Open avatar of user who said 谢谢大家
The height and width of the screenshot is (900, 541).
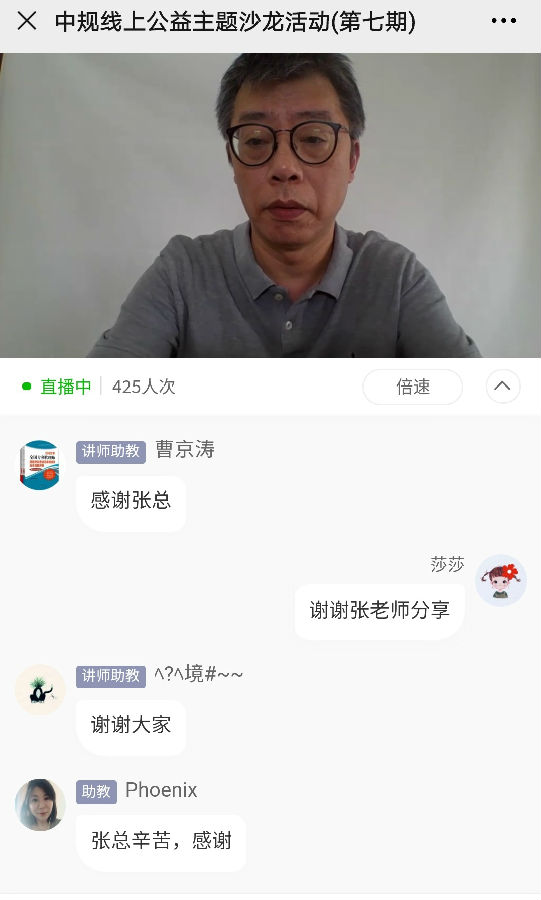(40, 689)
